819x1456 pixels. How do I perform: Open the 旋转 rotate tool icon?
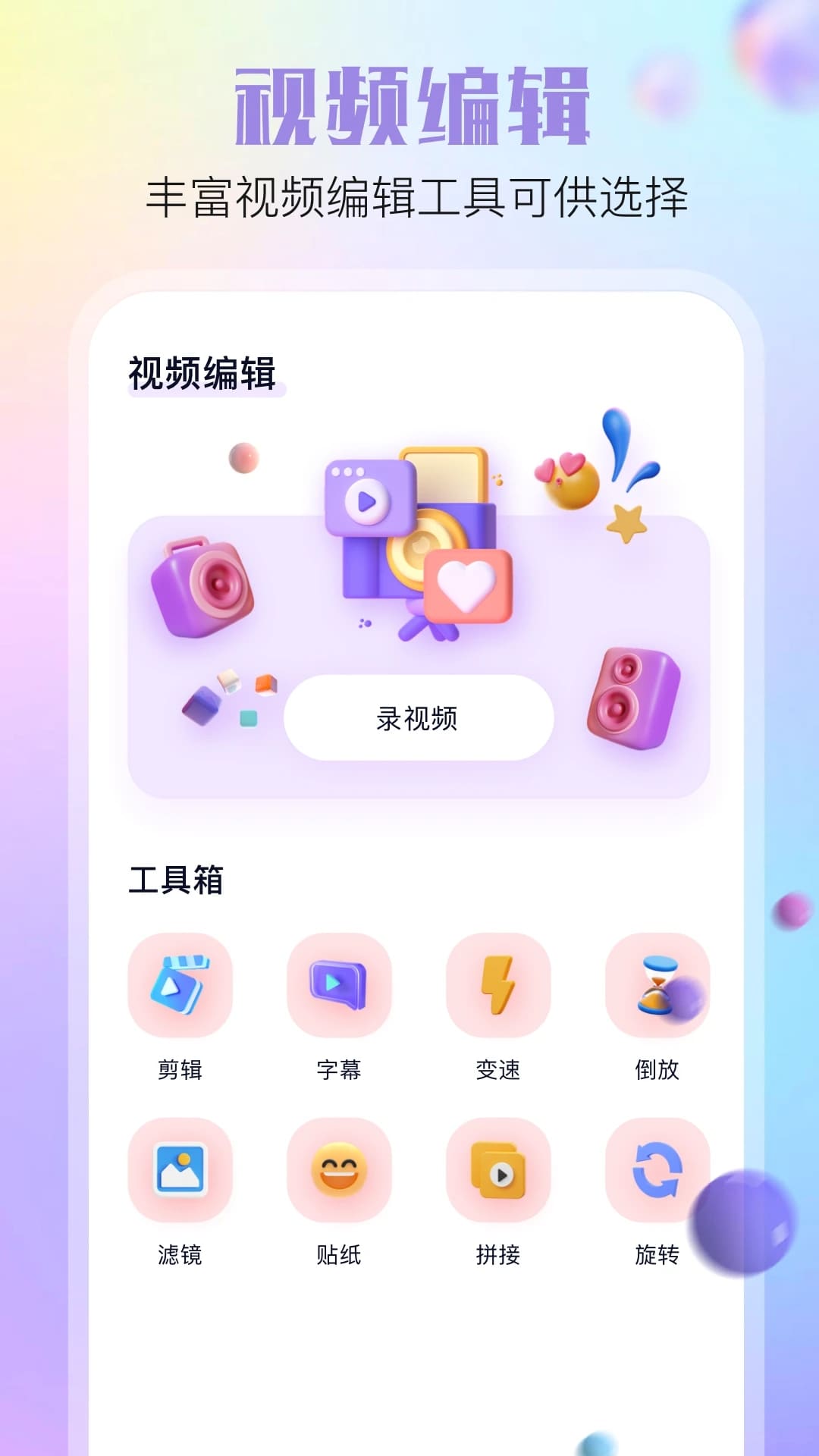point(657,1172)
